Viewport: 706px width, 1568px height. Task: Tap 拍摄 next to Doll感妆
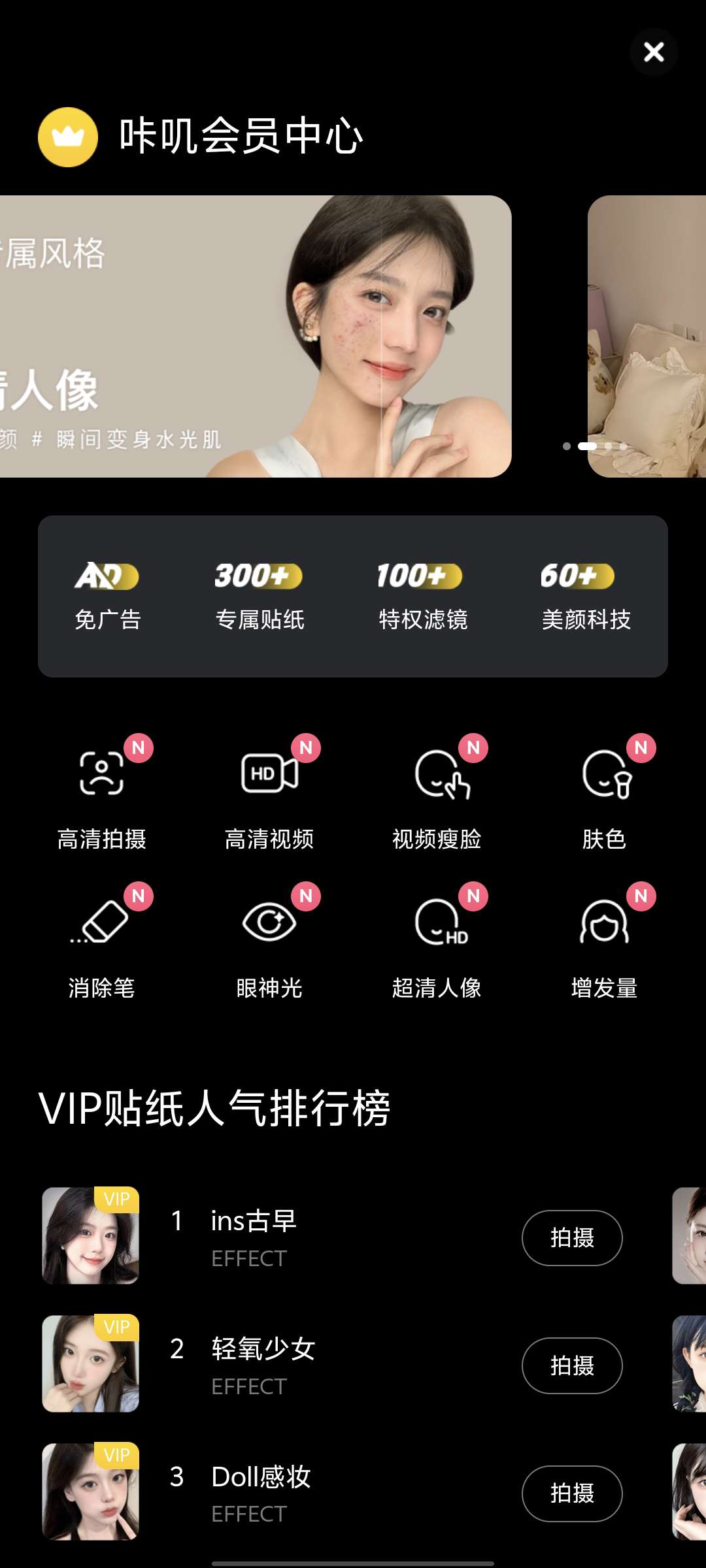coord(571,1494)
